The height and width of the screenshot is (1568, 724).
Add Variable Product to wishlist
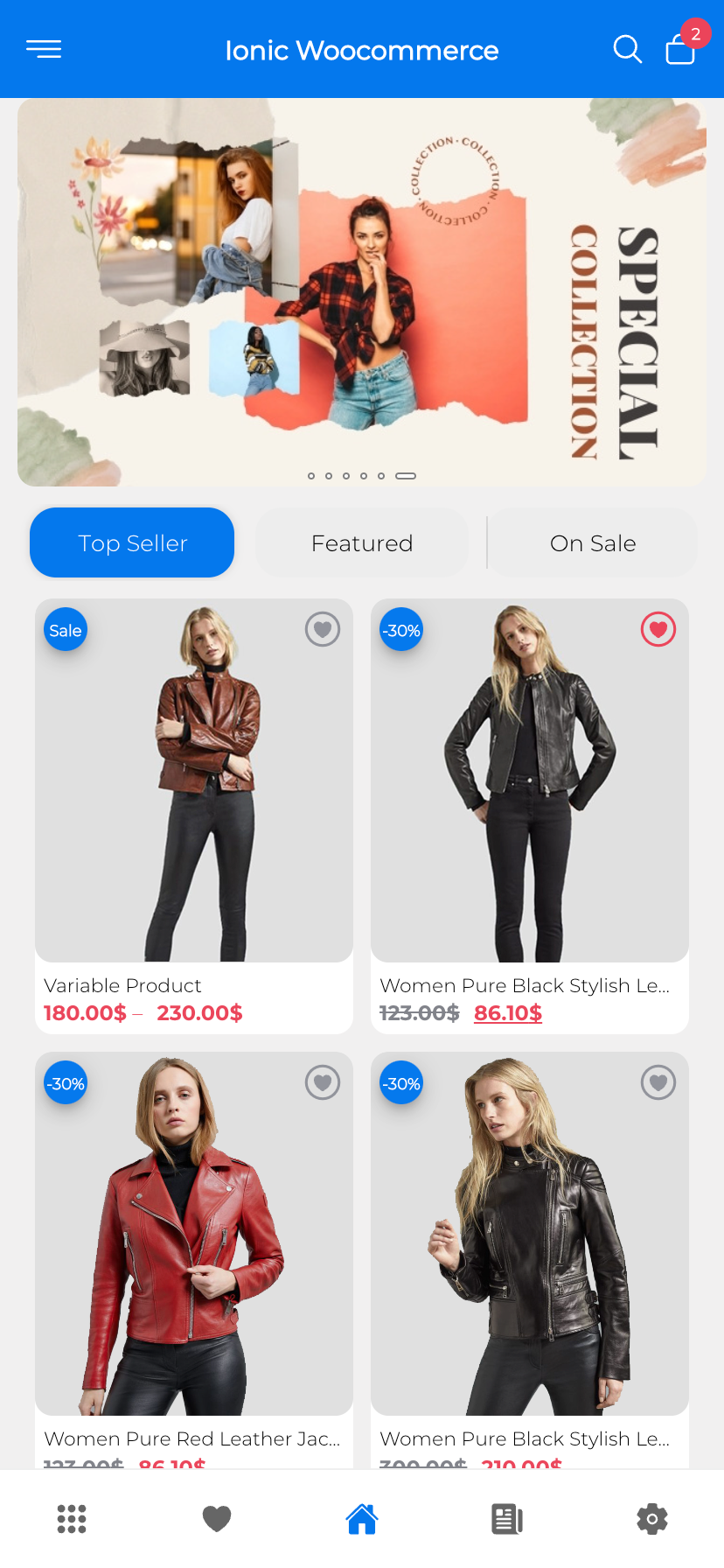(323, 629)
